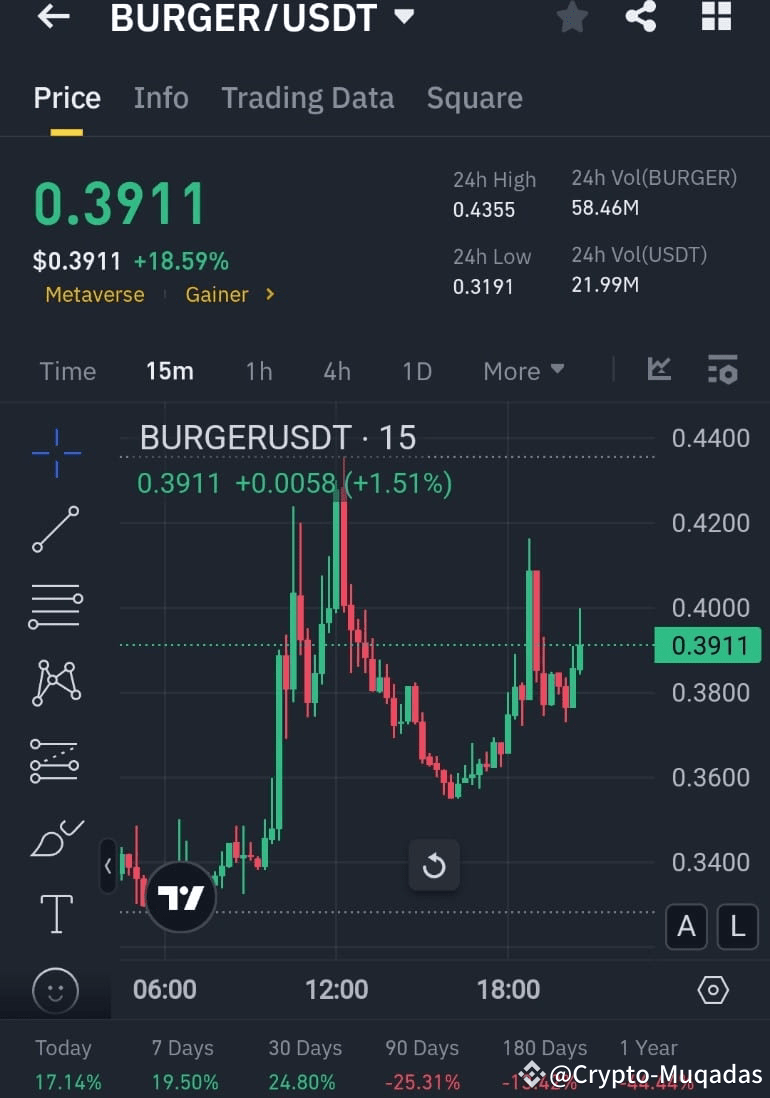770x1098 pixels.
Task: Toggle BURGER/USDT as a favorite
Action: click(571, 17)
